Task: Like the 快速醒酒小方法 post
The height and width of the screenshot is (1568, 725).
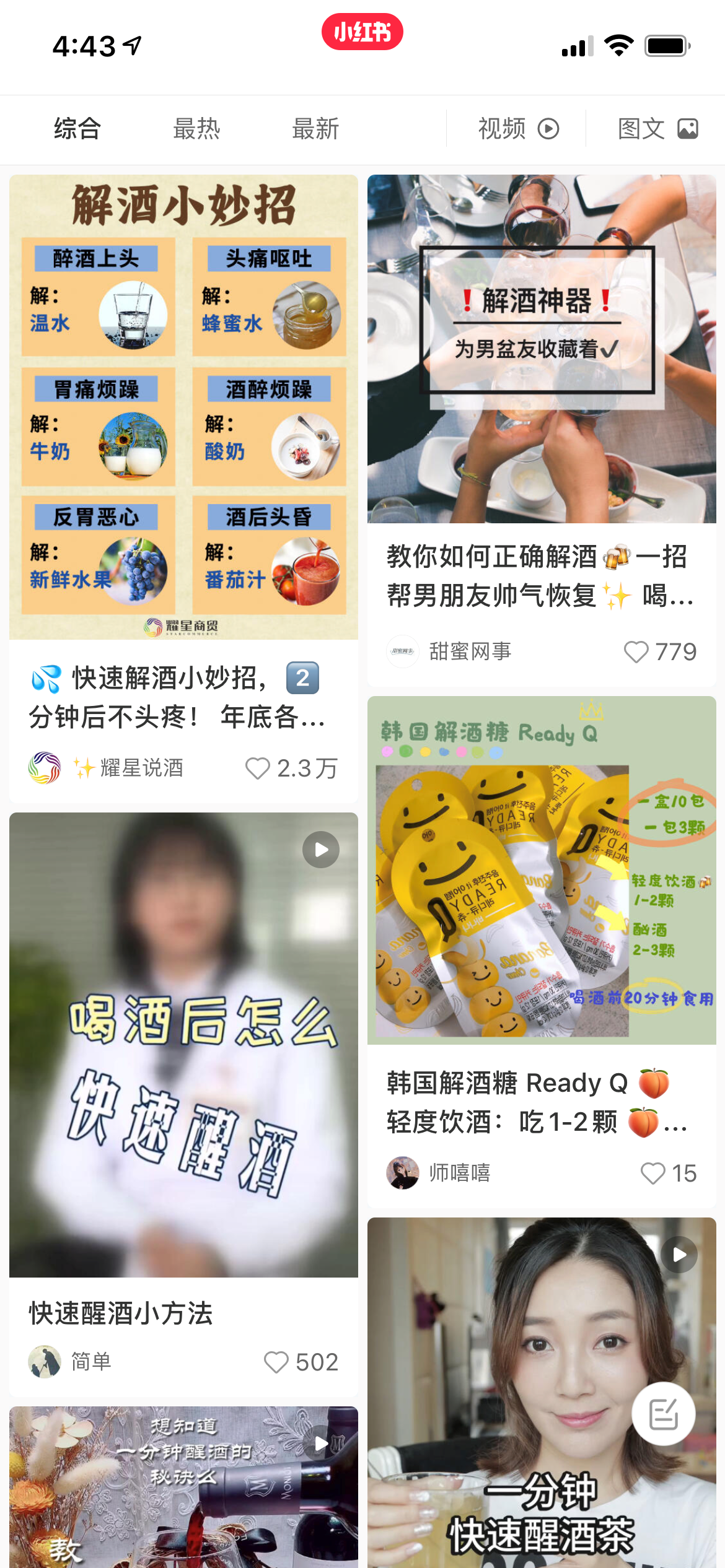Action: click(x=276, y=1362)
